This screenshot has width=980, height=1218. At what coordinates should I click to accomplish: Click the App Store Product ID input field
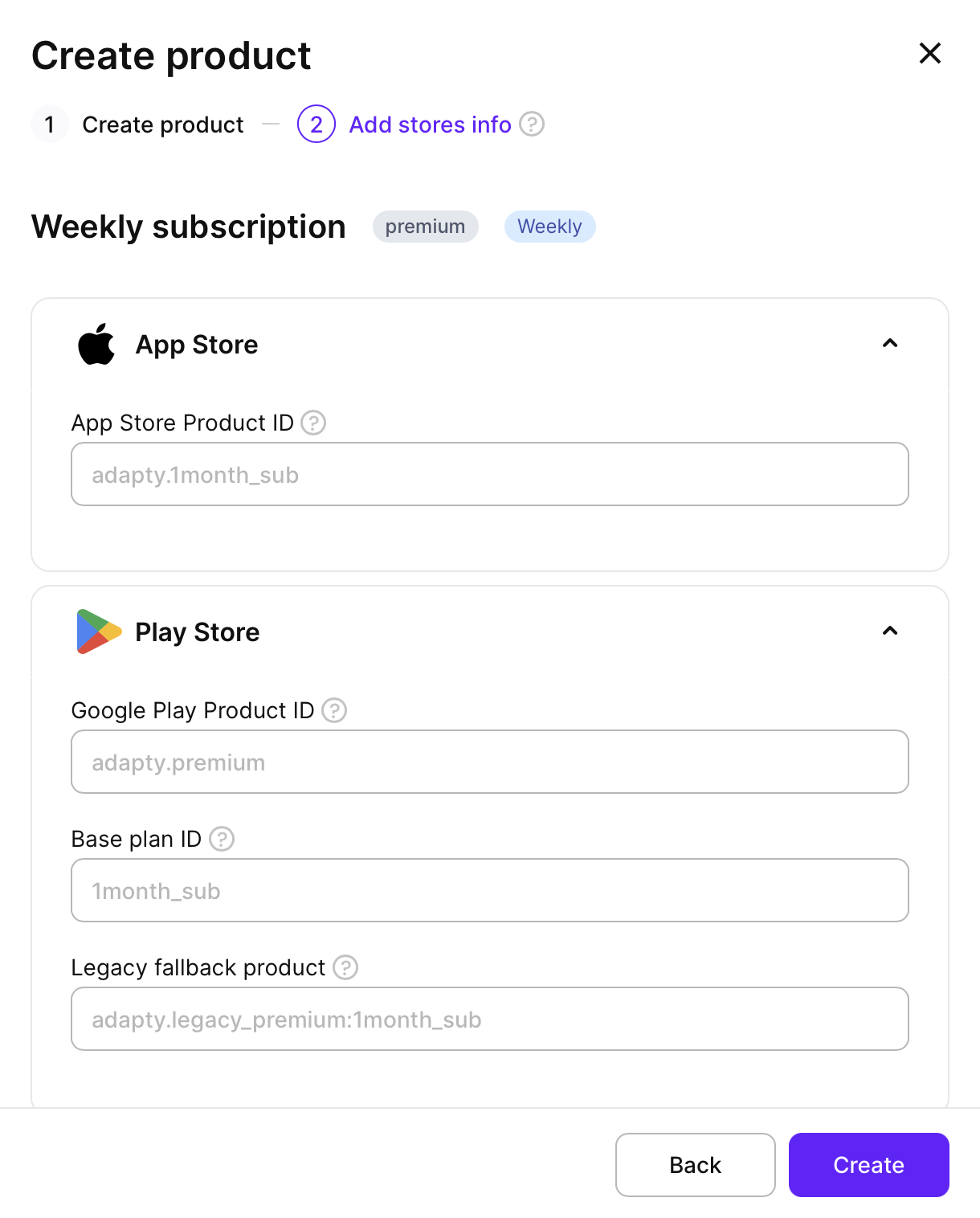click(489, 474)
